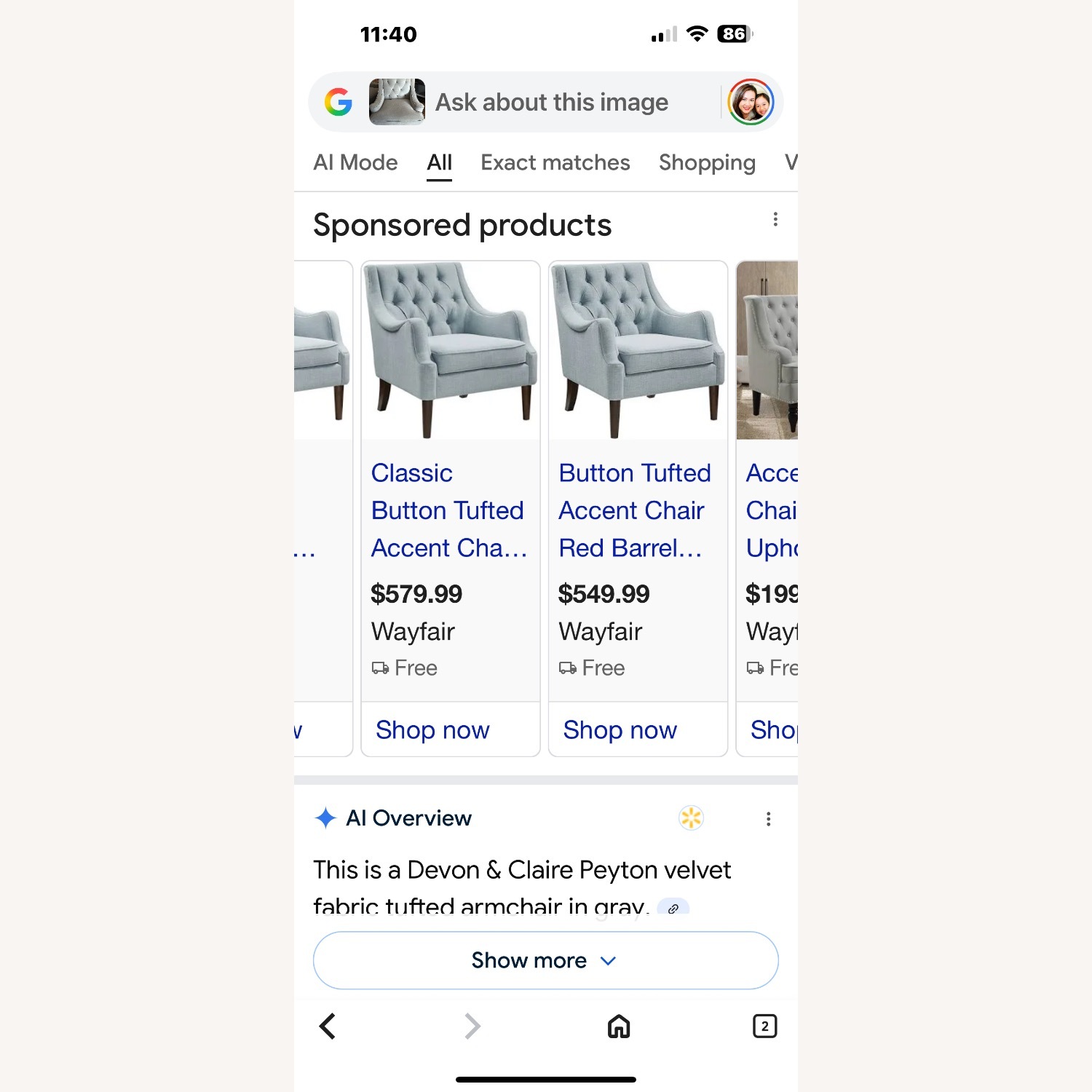Switch to the AI Mode tab
Image resolution: width=1092 pixels, height=1092 pixels.
pyautogui.click(x=355, y=162)
